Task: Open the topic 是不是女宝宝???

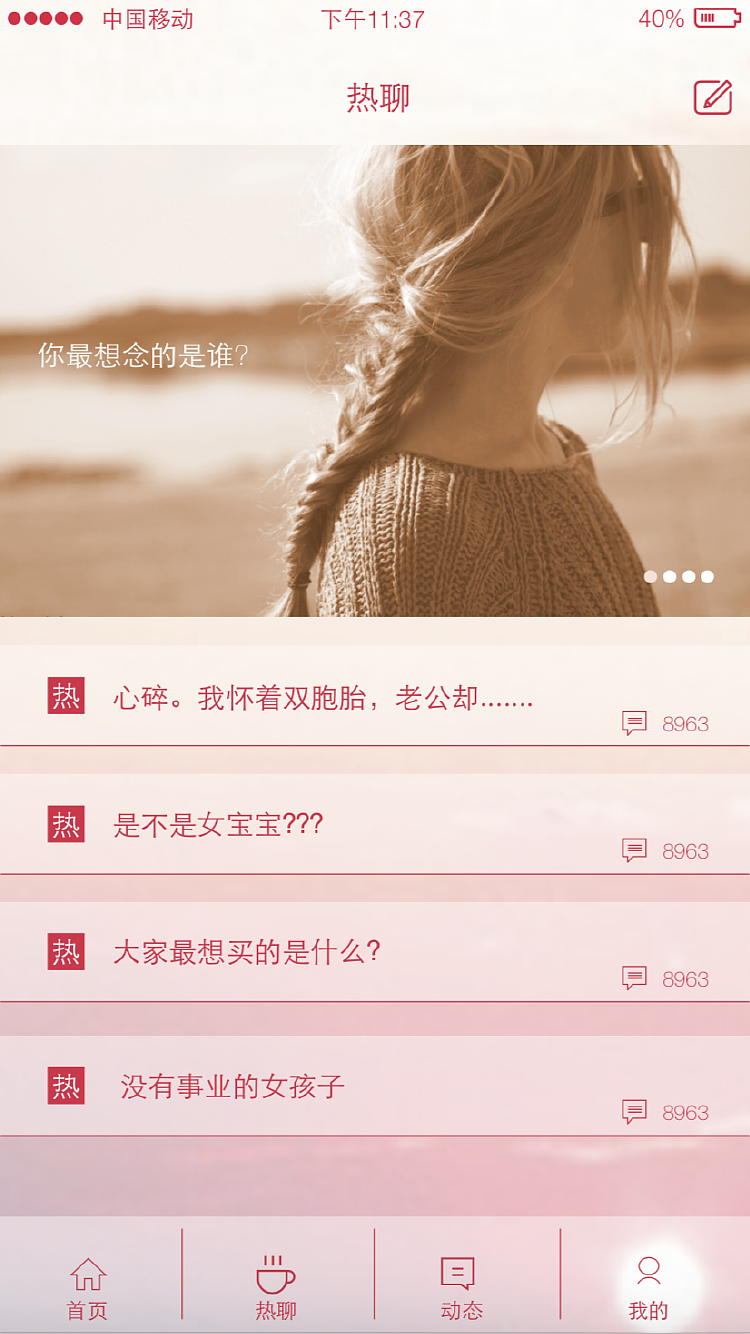Action: (x=218, y=825)
